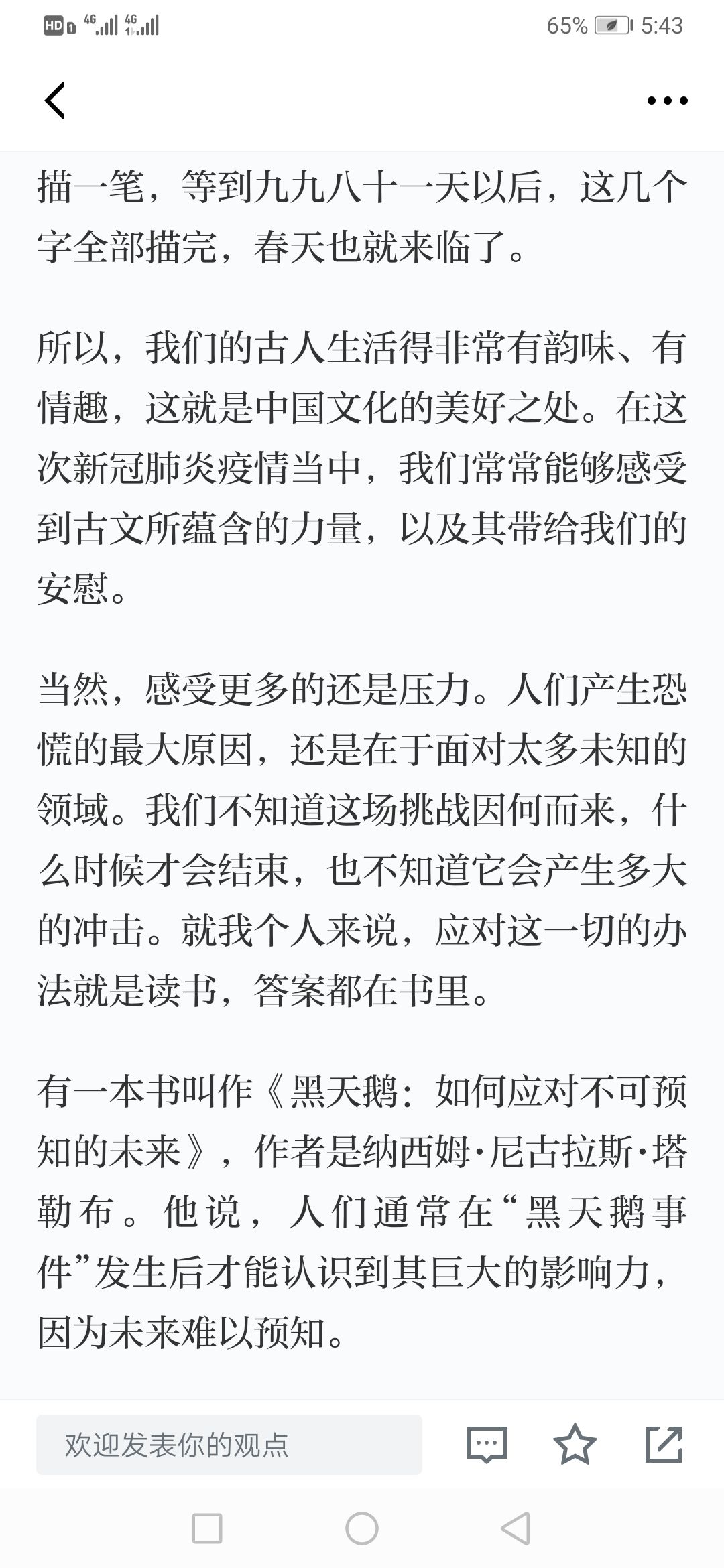Viewport: 724px width, 1568px height.
Task: Go back using the top-left arrow
Action: pyautogui.click(x=55, y=101)
